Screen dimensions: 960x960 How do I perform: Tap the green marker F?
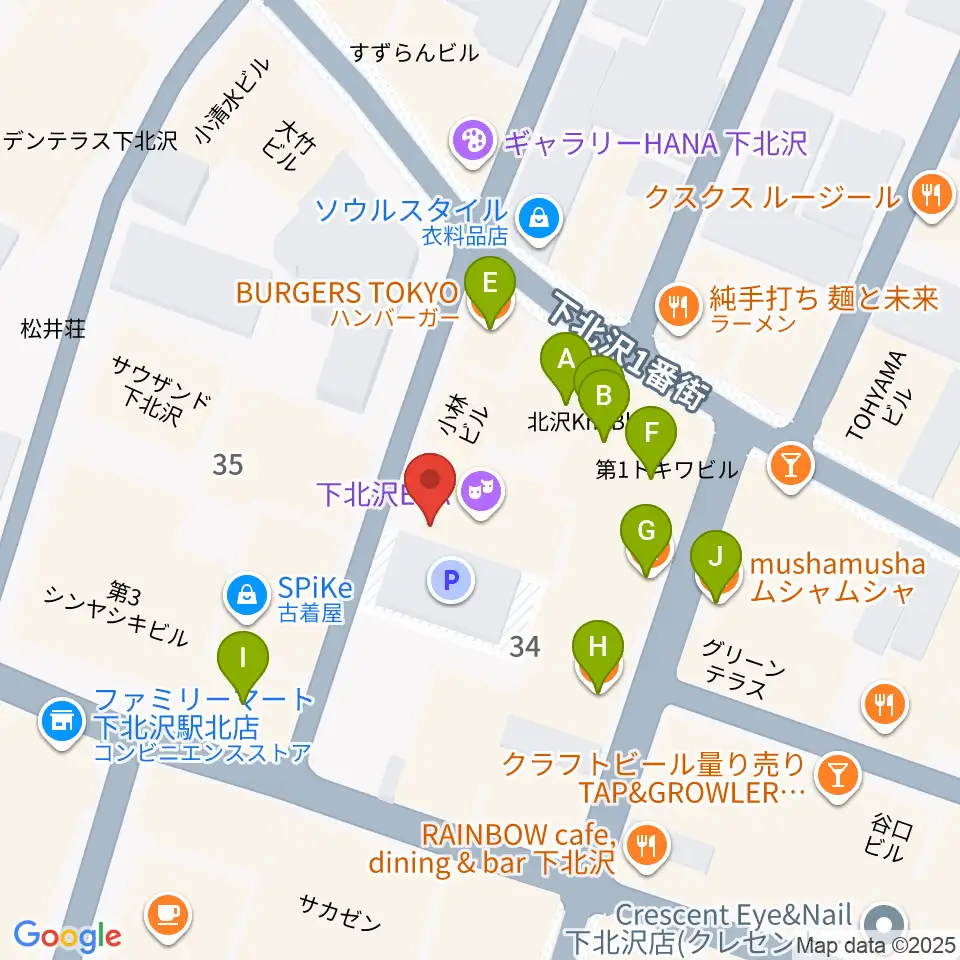tap(651, 439)
